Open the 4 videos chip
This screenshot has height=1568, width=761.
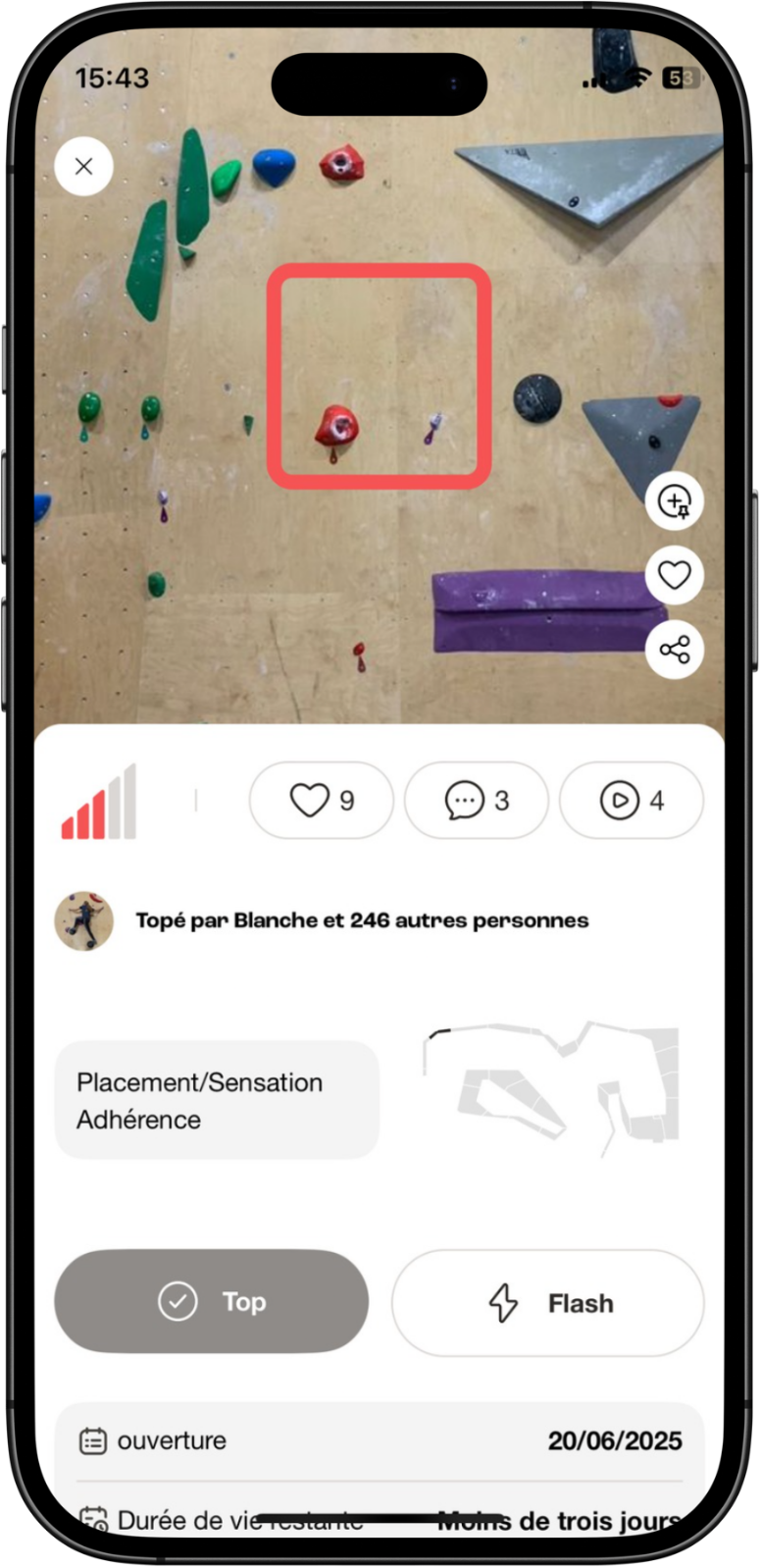pos(632,801)
